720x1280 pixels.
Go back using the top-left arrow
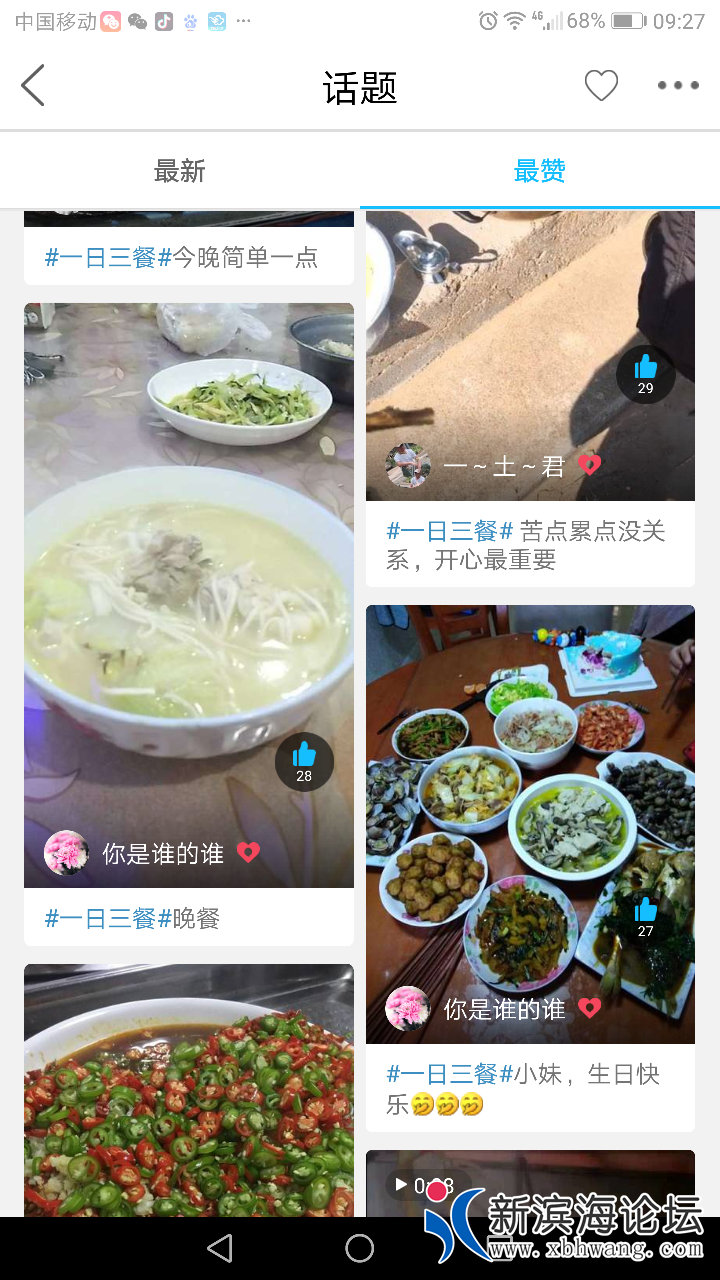pos(33,86)
